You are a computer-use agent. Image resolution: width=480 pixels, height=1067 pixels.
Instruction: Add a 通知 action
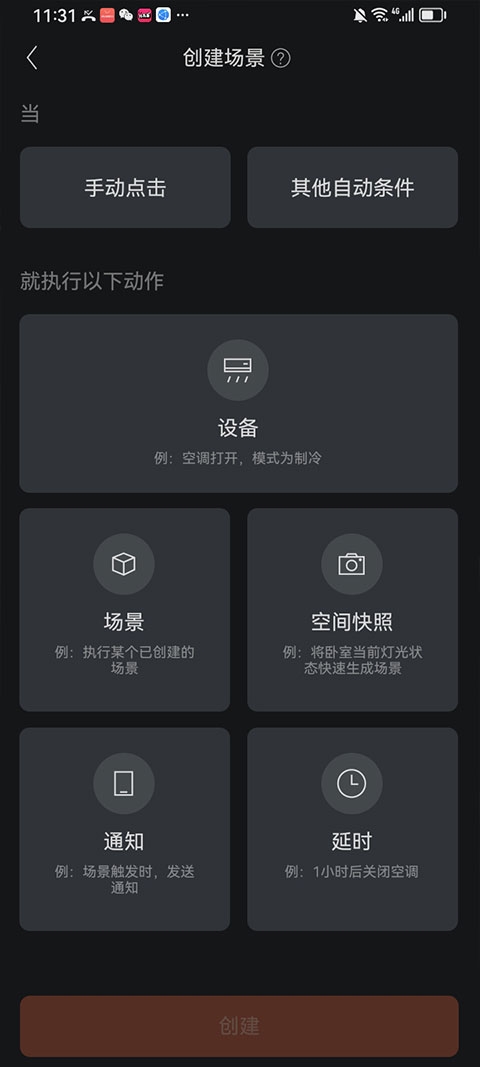tap(125, 829)
